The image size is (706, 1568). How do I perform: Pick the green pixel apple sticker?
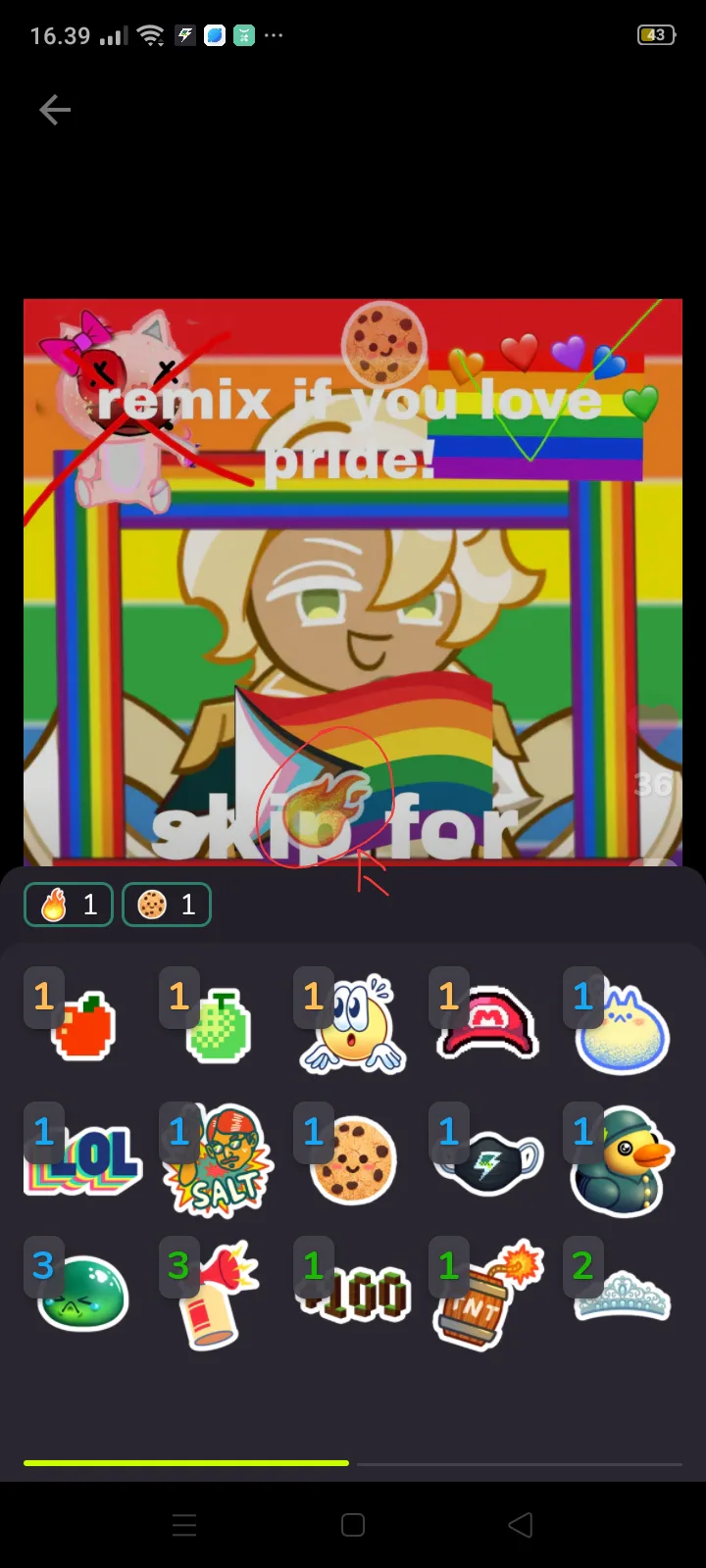coord(218,1025)
